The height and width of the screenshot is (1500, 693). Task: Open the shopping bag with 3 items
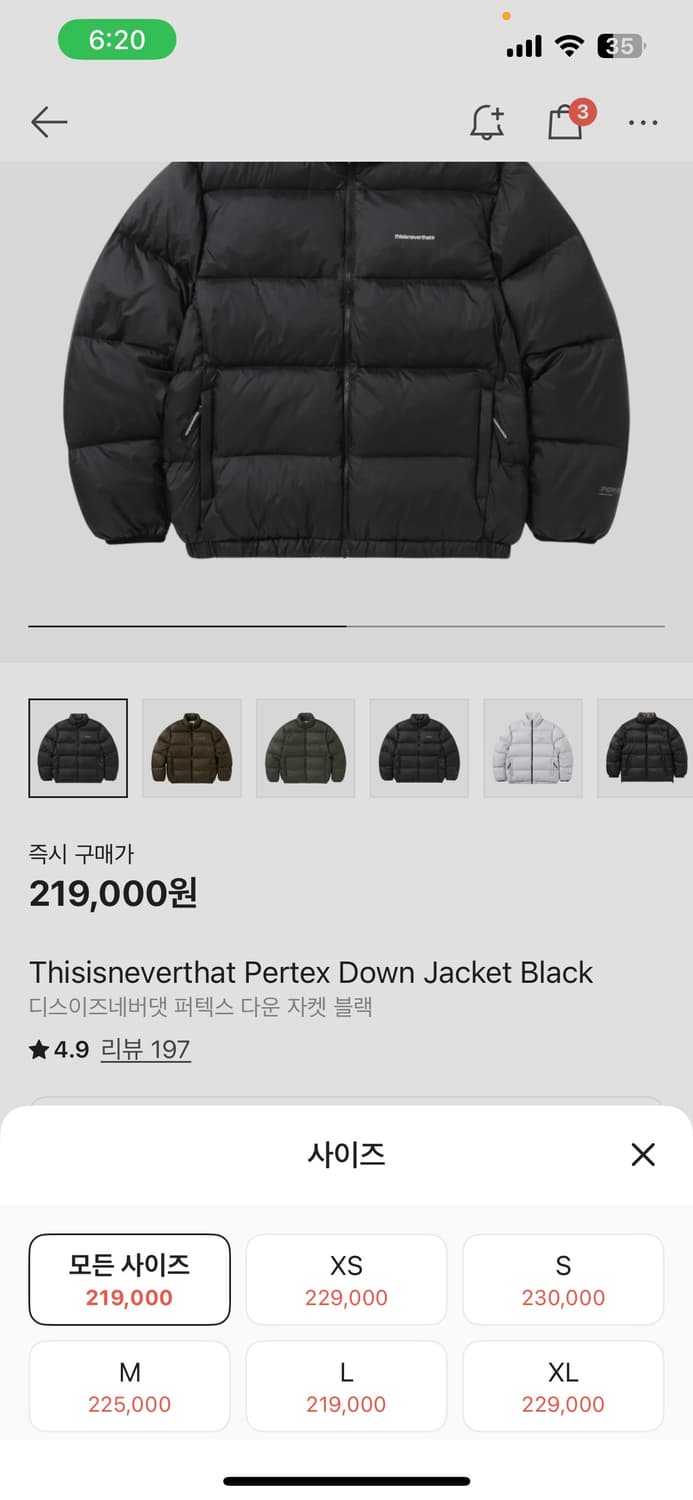tap(566, 122)
